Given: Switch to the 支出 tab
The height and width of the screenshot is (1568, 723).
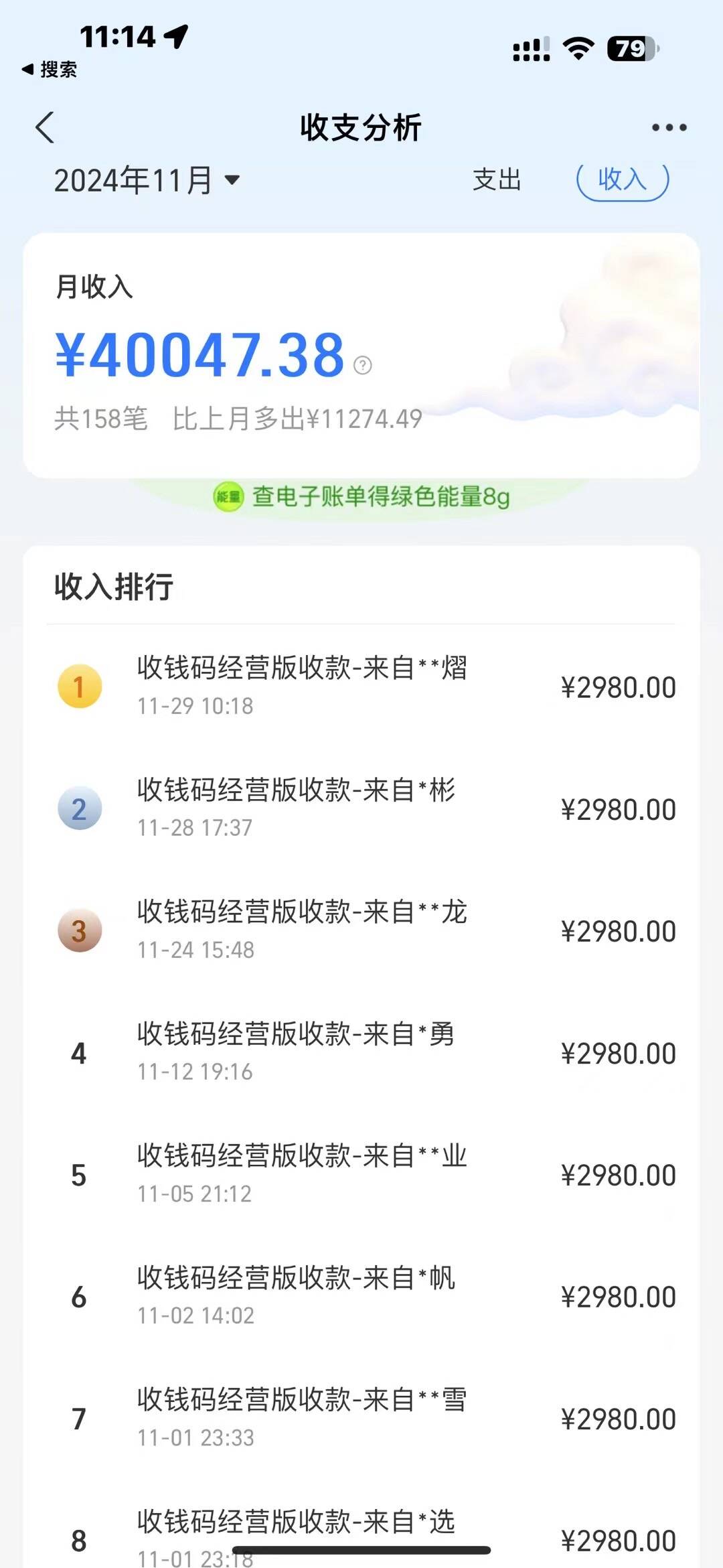Looking at the screenshot, I should (x=497, y=181).
